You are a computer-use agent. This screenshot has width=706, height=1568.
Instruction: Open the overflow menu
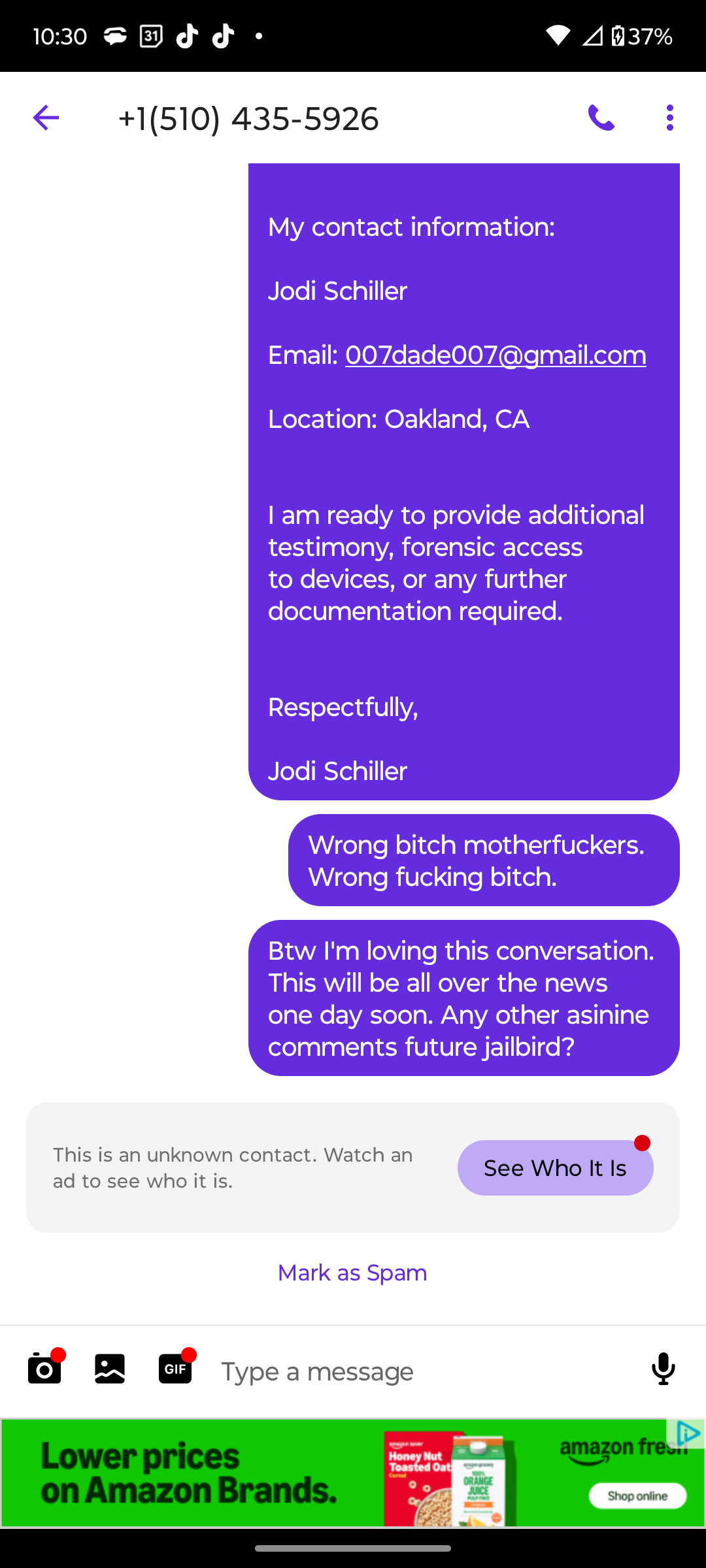[x=669, y=118]
